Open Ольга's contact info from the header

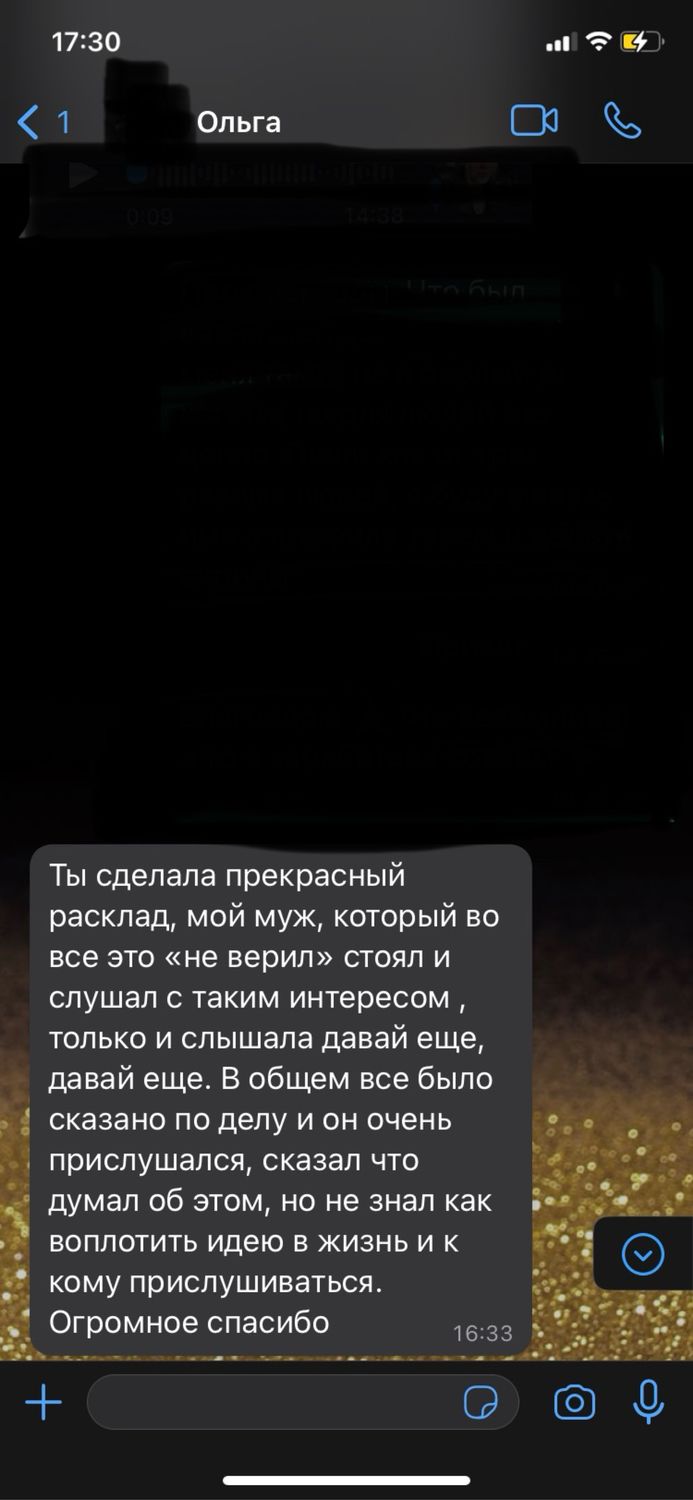(x=238, y=122)
